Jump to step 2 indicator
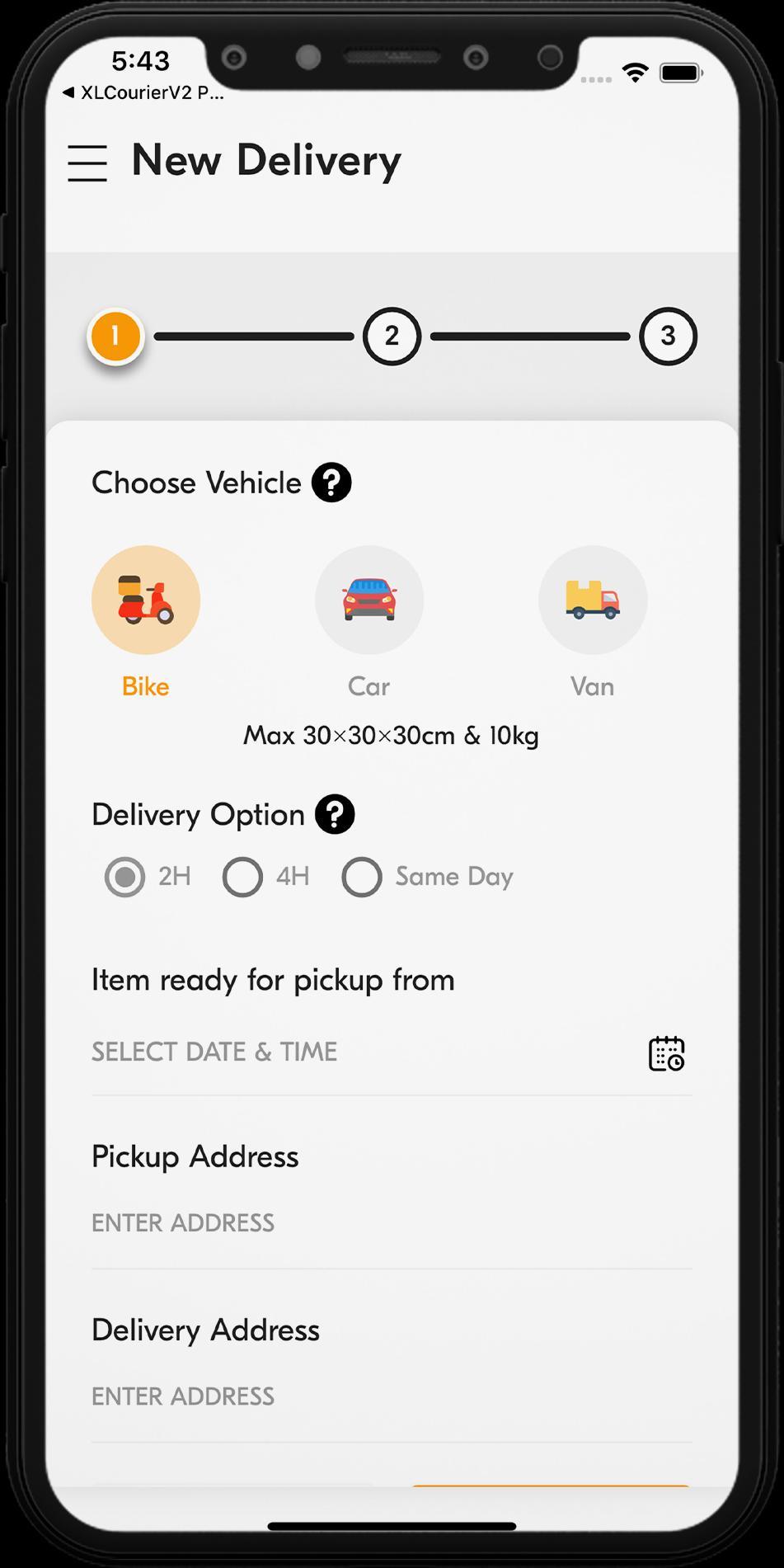This screenshot has height=1568, width=784. tap(392, 337)
